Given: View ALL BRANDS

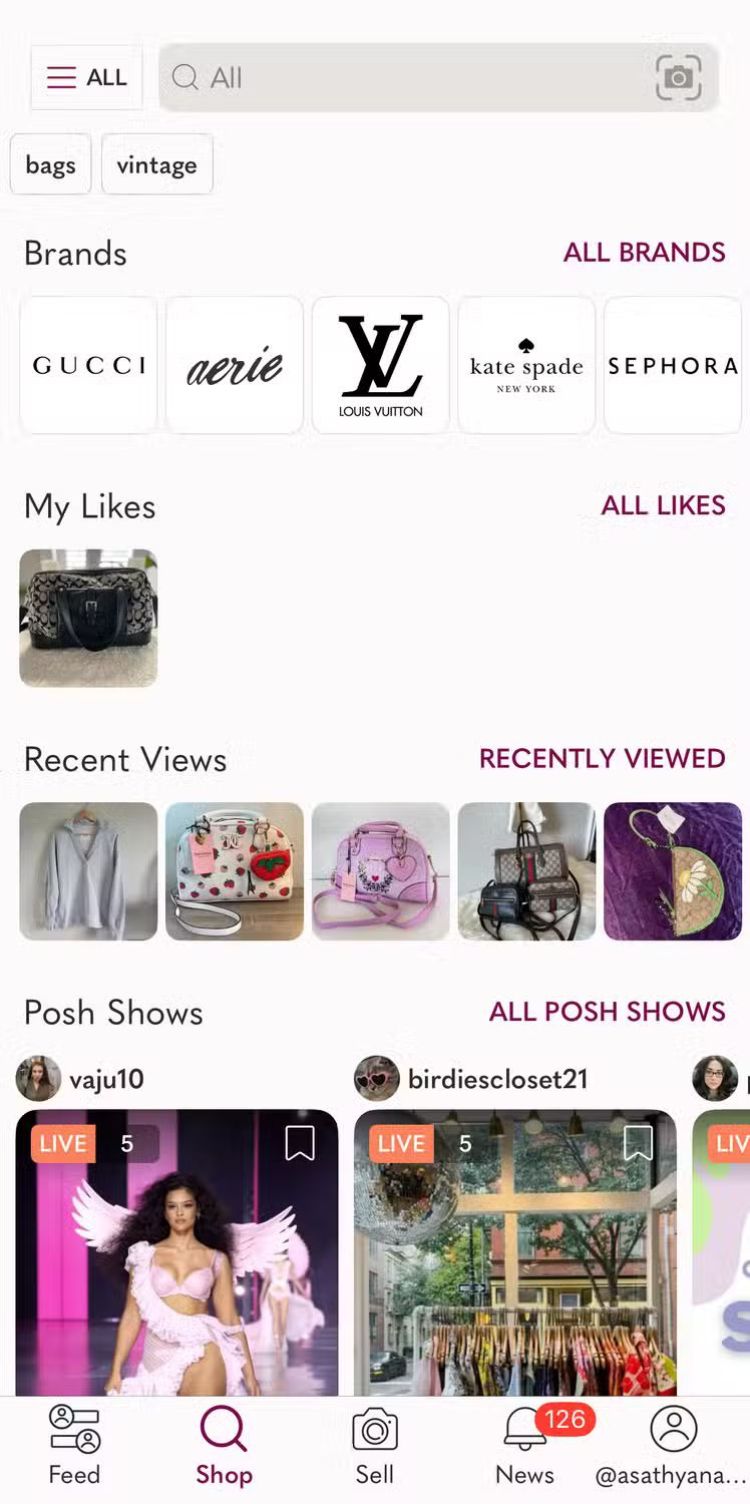Looking at the screenshot, I should click(644, 252).
